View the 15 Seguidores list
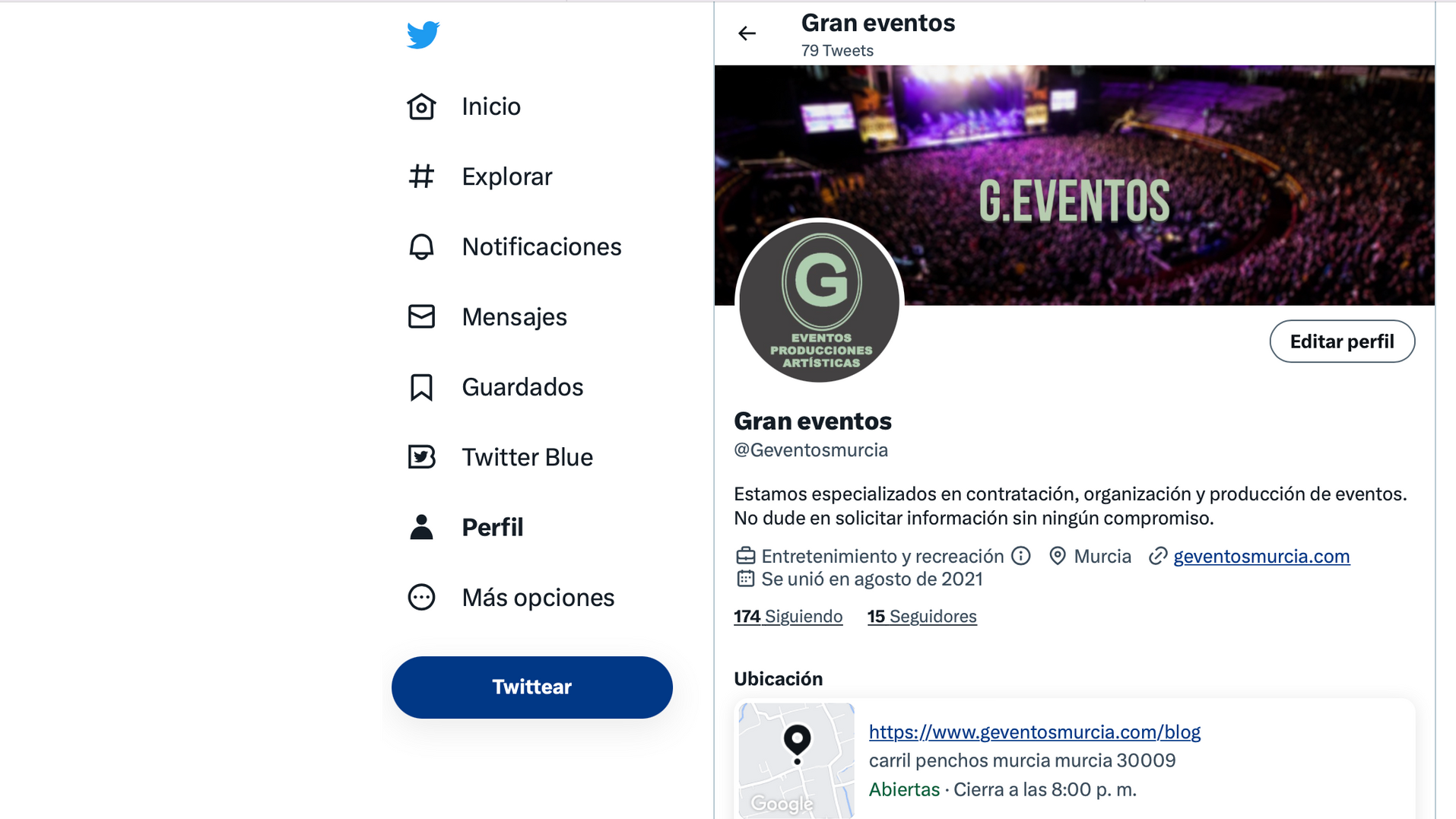1456x819 pixels. tap(921, 616)
